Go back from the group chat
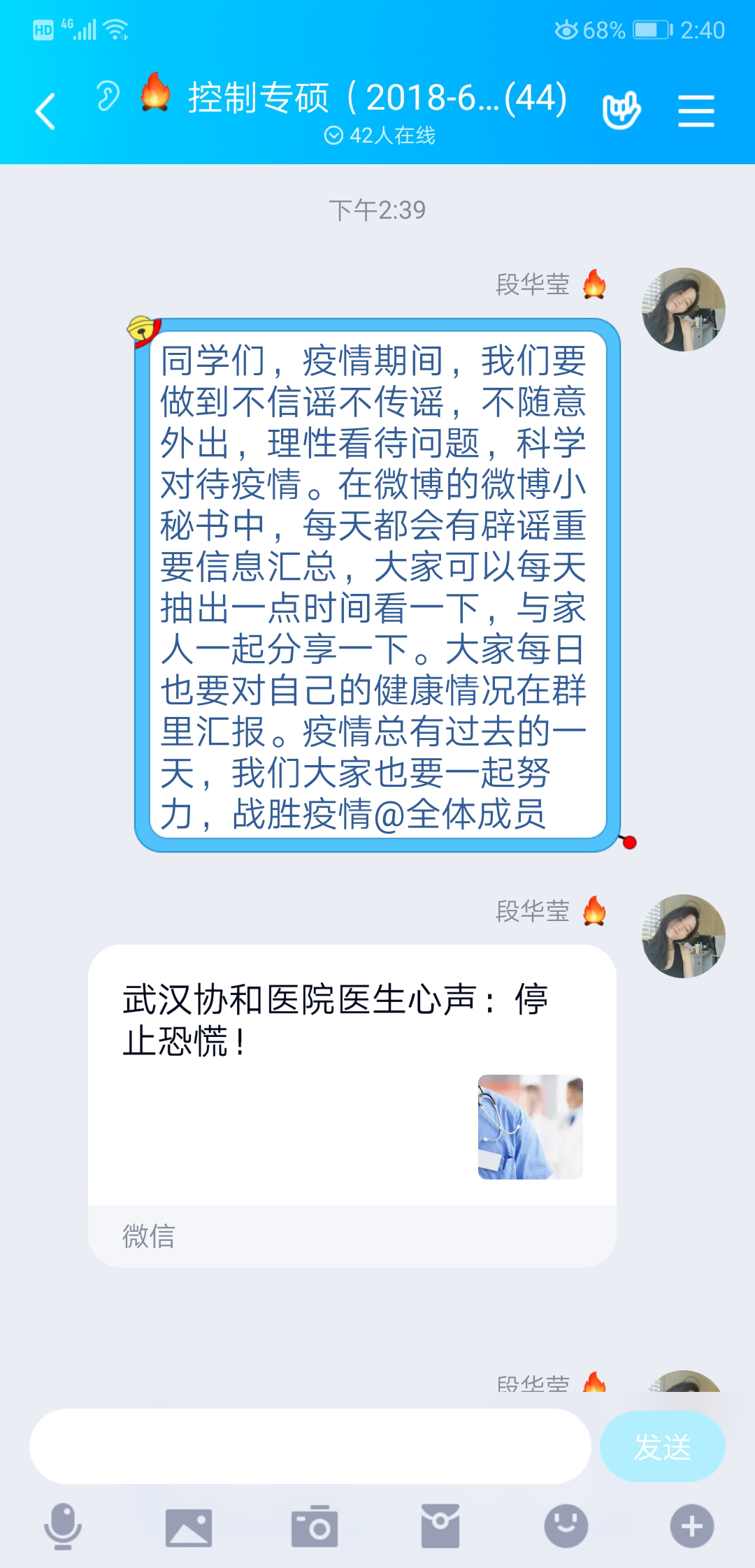 coord(45,111)
